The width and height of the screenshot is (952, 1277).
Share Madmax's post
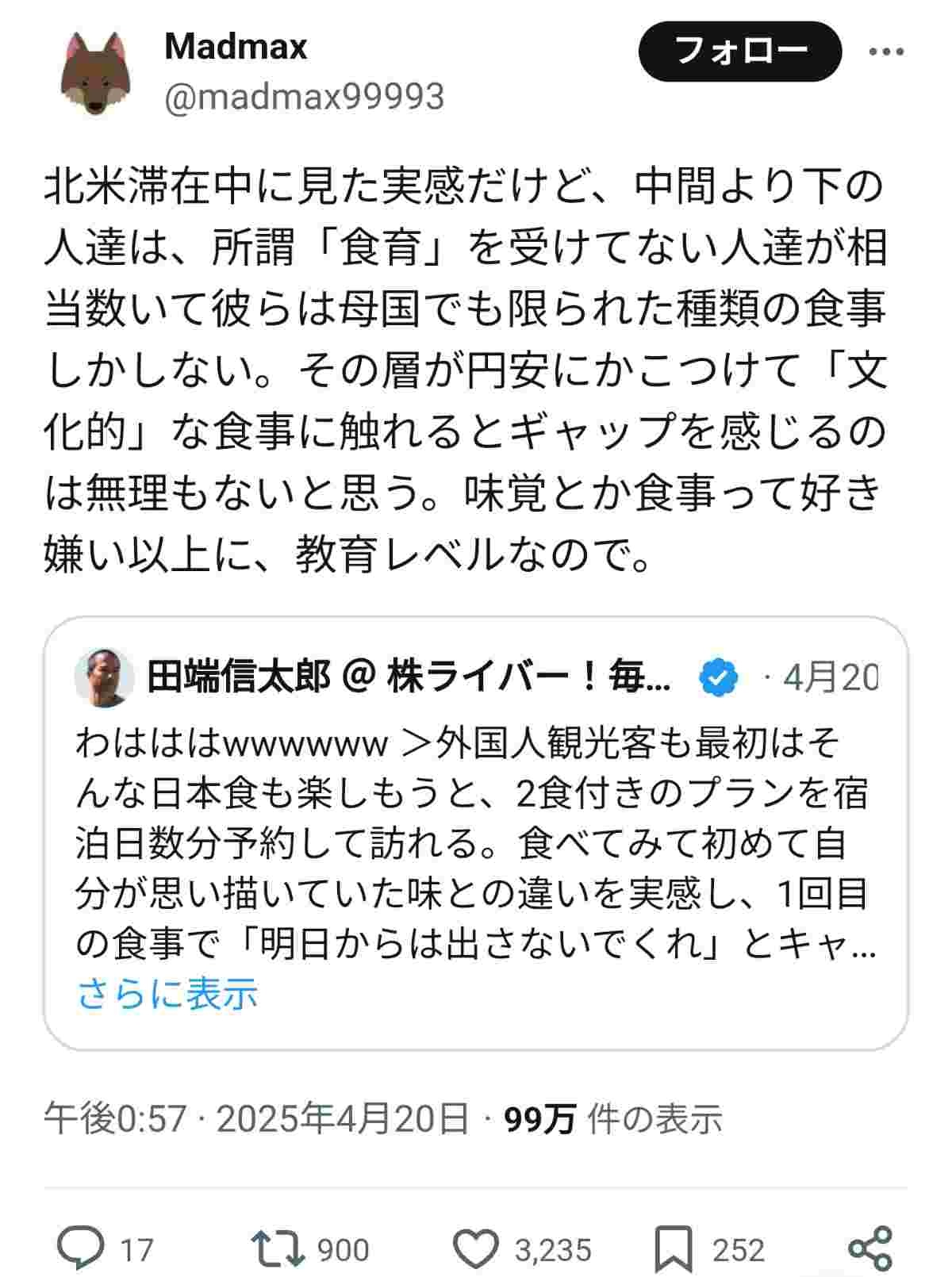point(869,1248)
